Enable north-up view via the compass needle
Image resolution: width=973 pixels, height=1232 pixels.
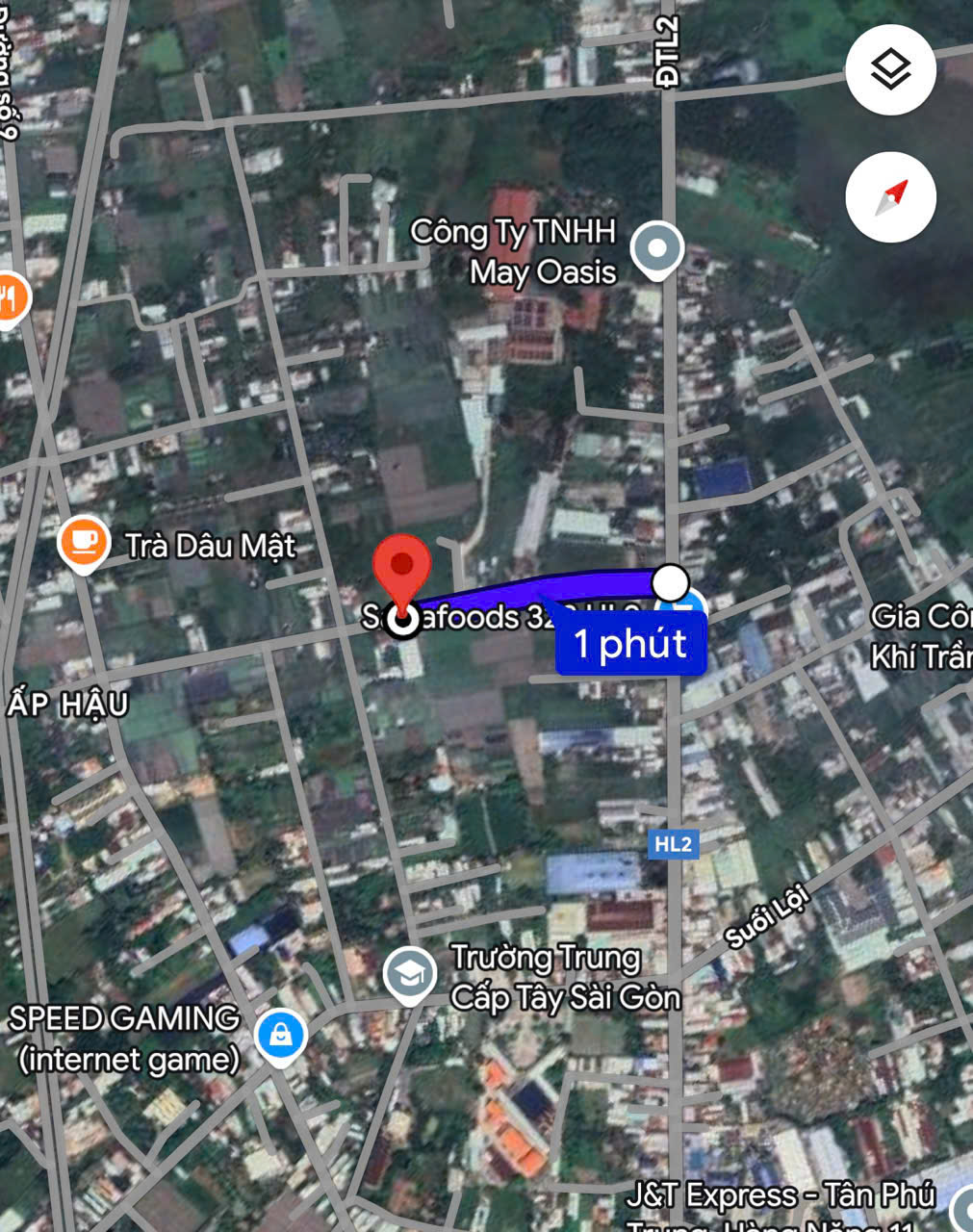[890, 195]
